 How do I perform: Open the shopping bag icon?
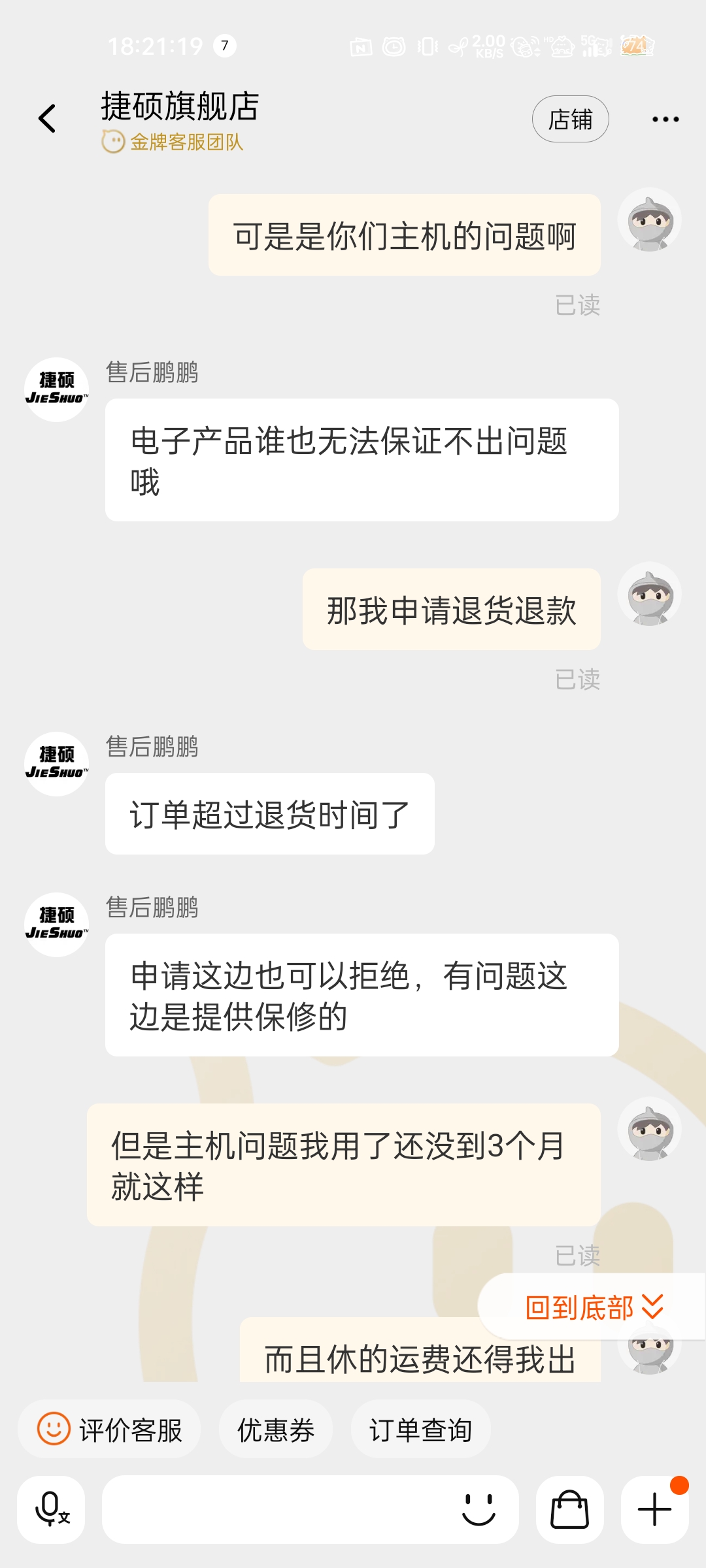pos(569,1509)
